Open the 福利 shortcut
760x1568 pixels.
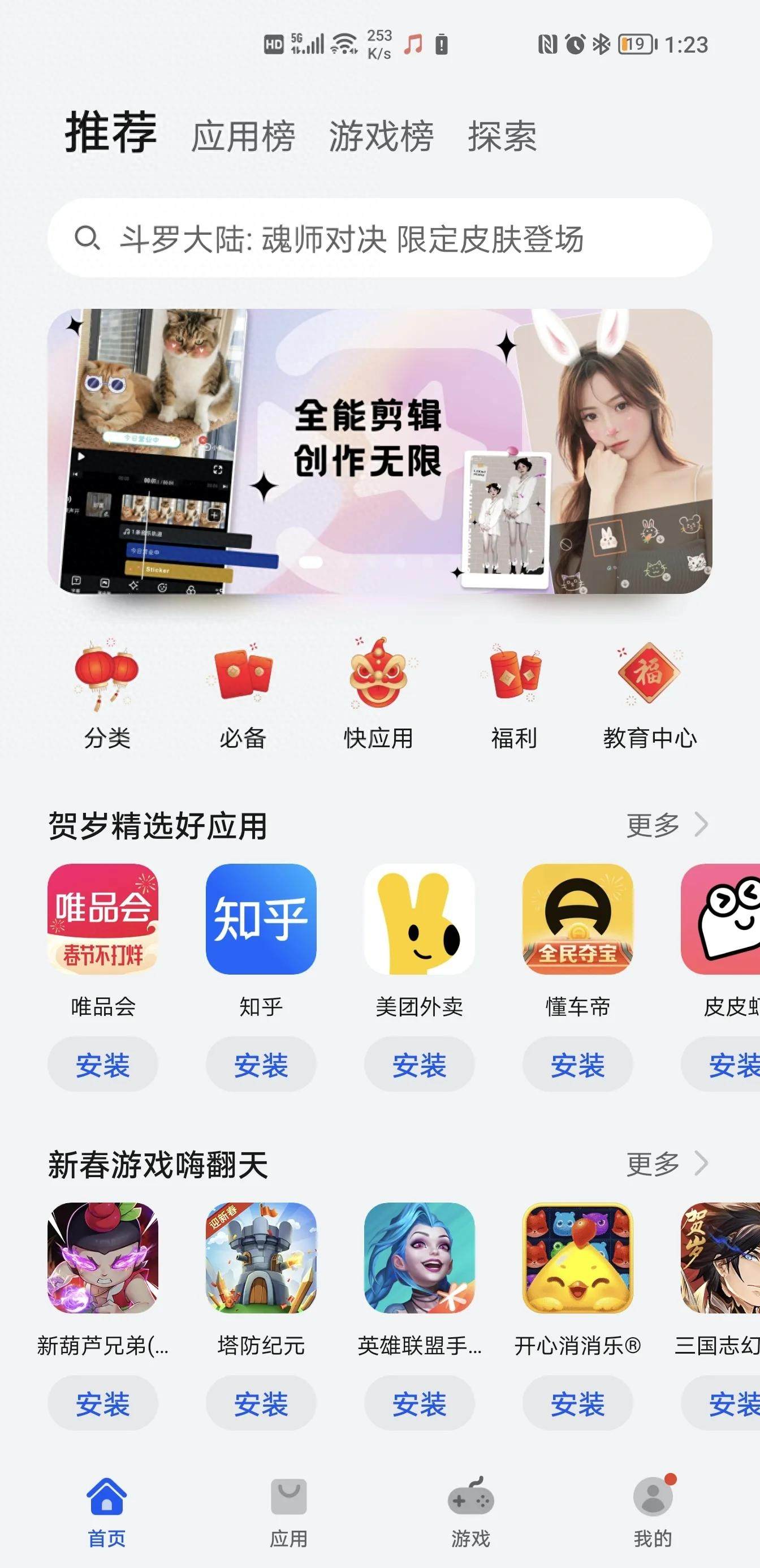pos(514,694)
